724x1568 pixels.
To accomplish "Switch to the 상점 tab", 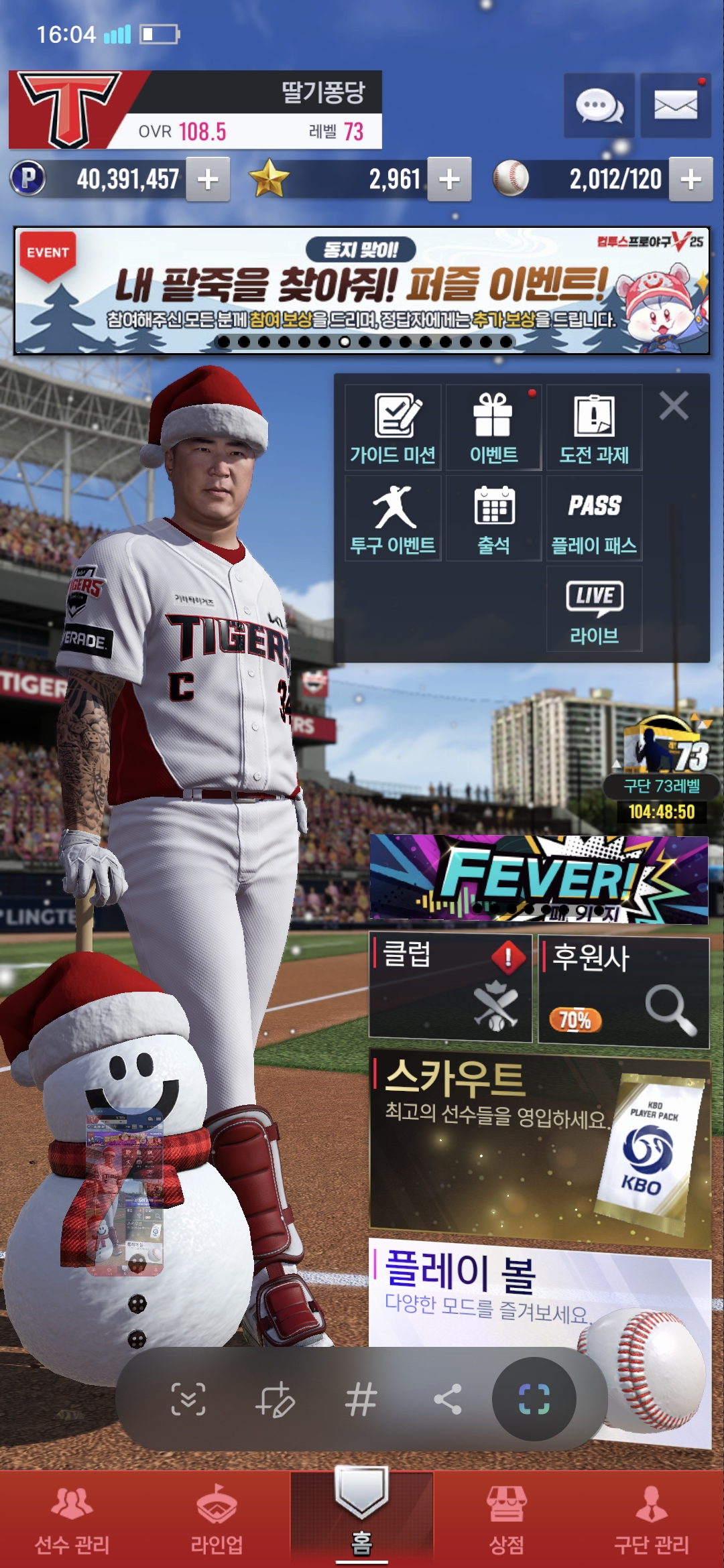I will (506, 1519).
